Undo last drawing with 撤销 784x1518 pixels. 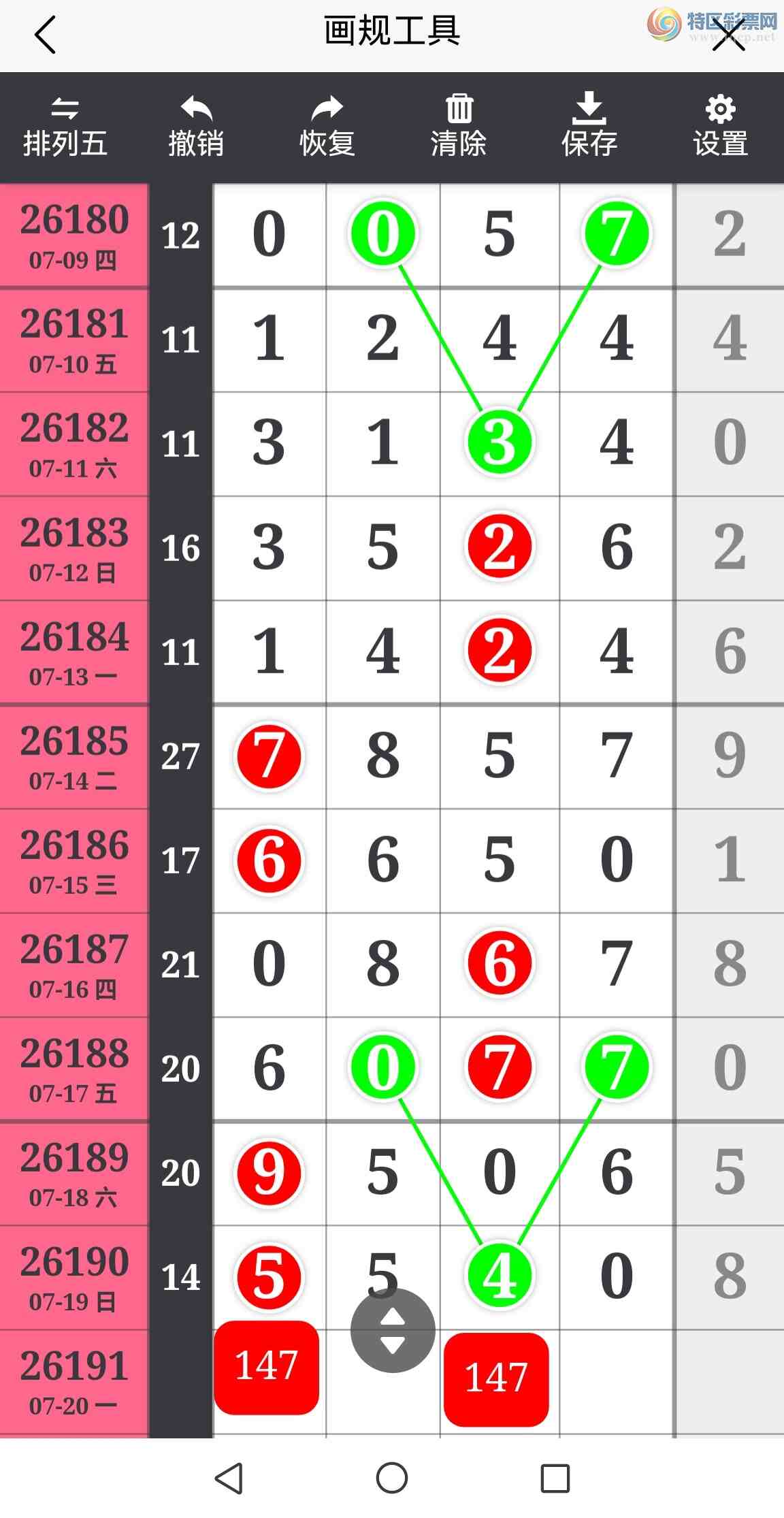tap(196, 127)
